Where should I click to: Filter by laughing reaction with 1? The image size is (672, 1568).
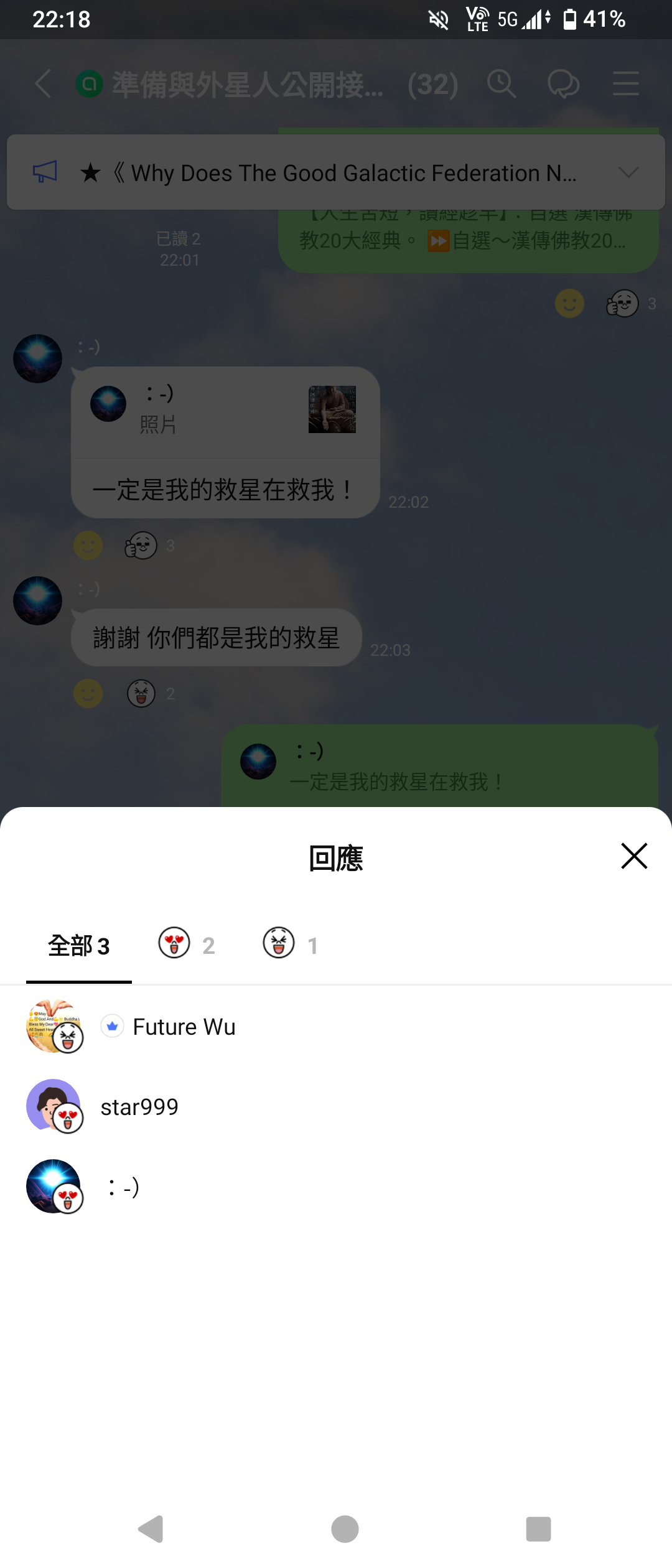[x=291, y=945]
